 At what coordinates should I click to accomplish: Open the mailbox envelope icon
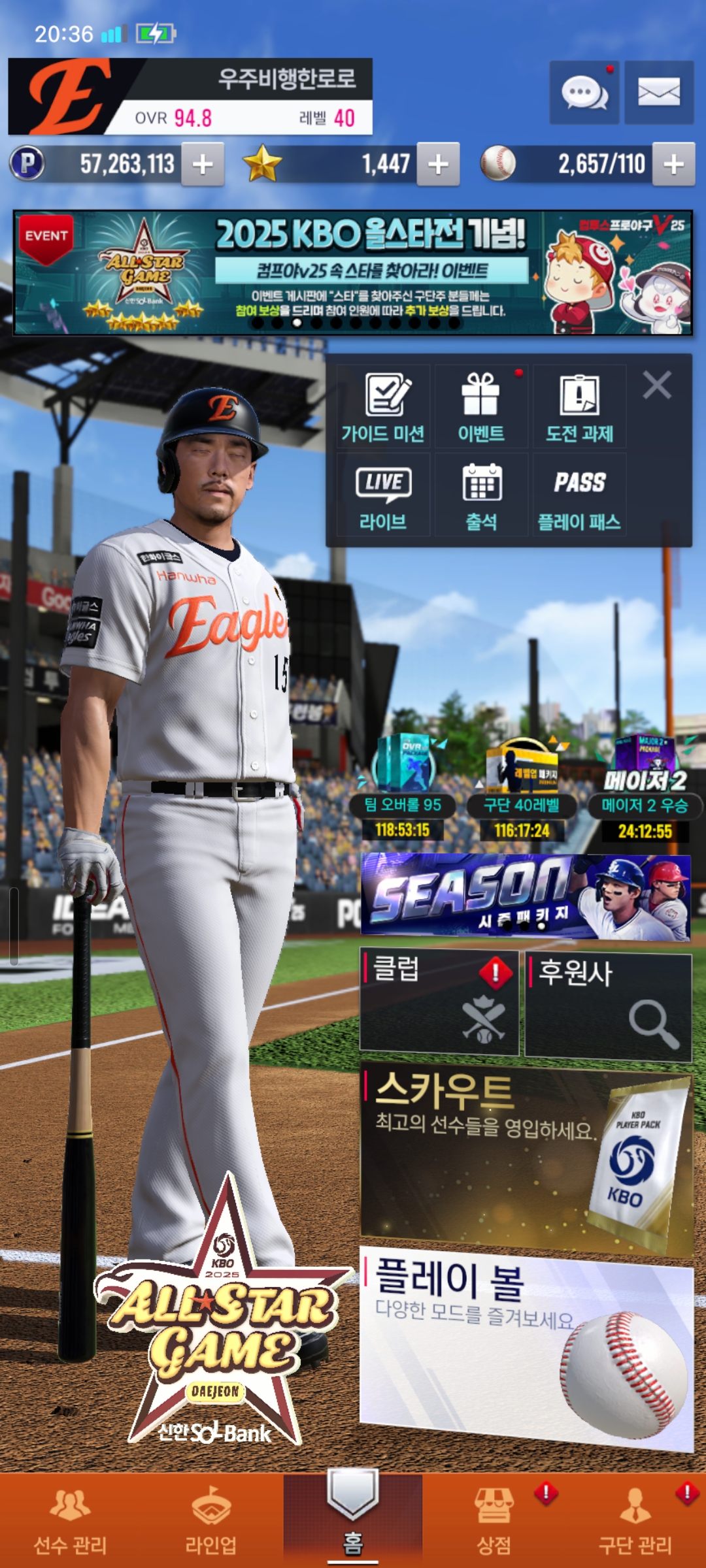[x=659, y=92]
